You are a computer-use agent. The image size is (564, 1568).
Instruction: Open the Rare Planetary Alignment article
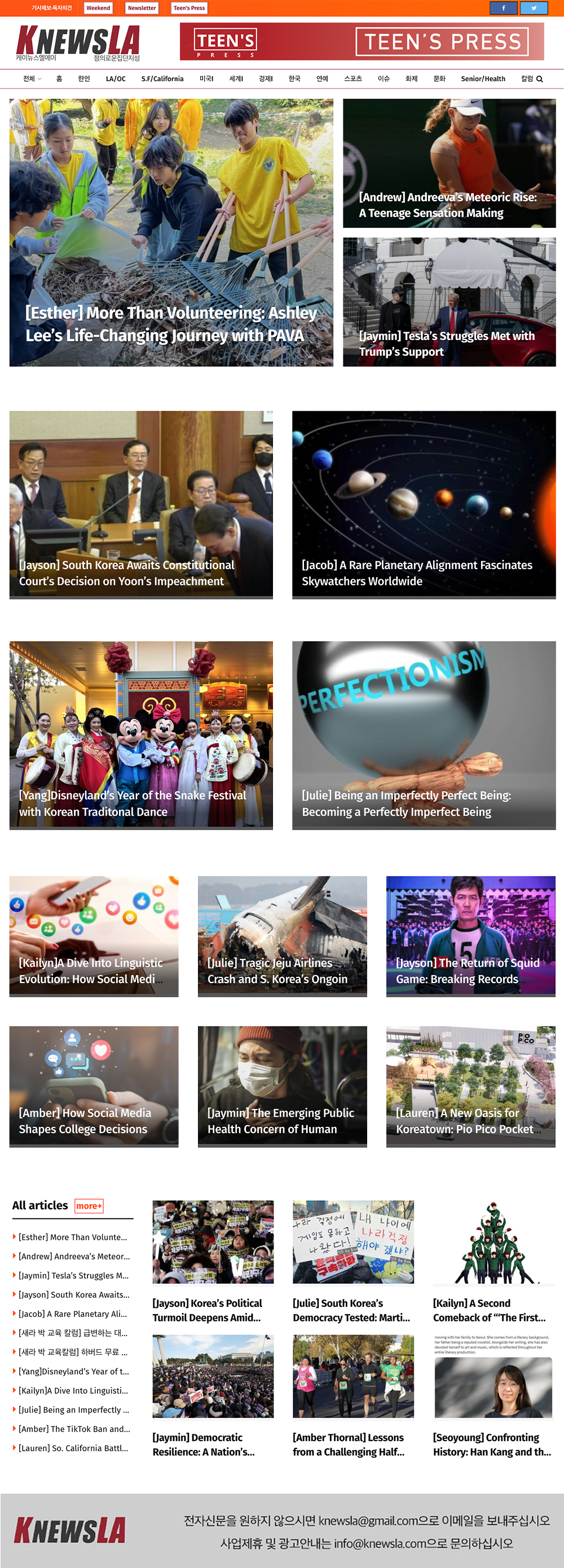pyautogui.click(x=417, y=573)
